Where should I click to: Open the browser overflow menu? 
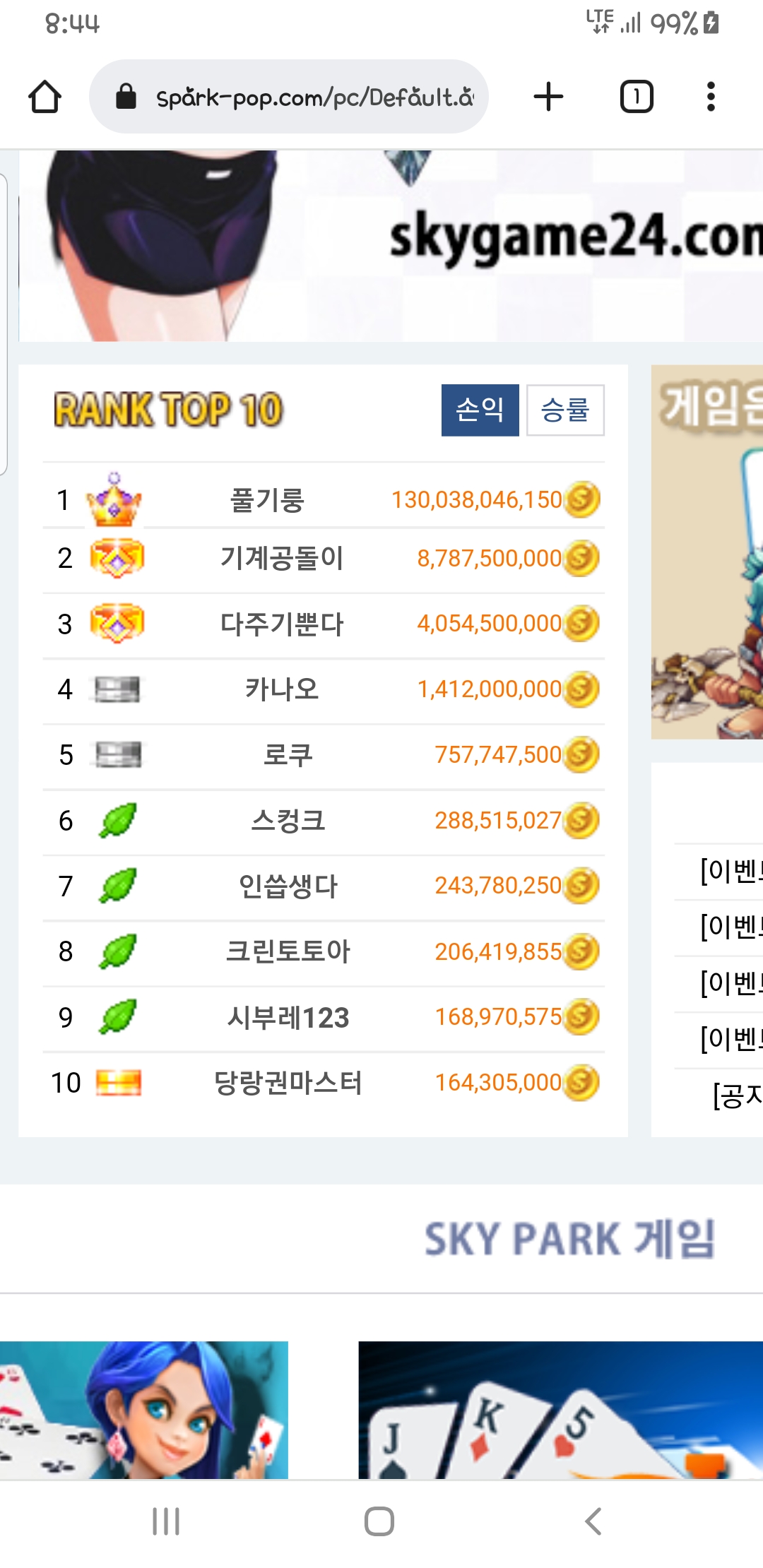point(711,97)
